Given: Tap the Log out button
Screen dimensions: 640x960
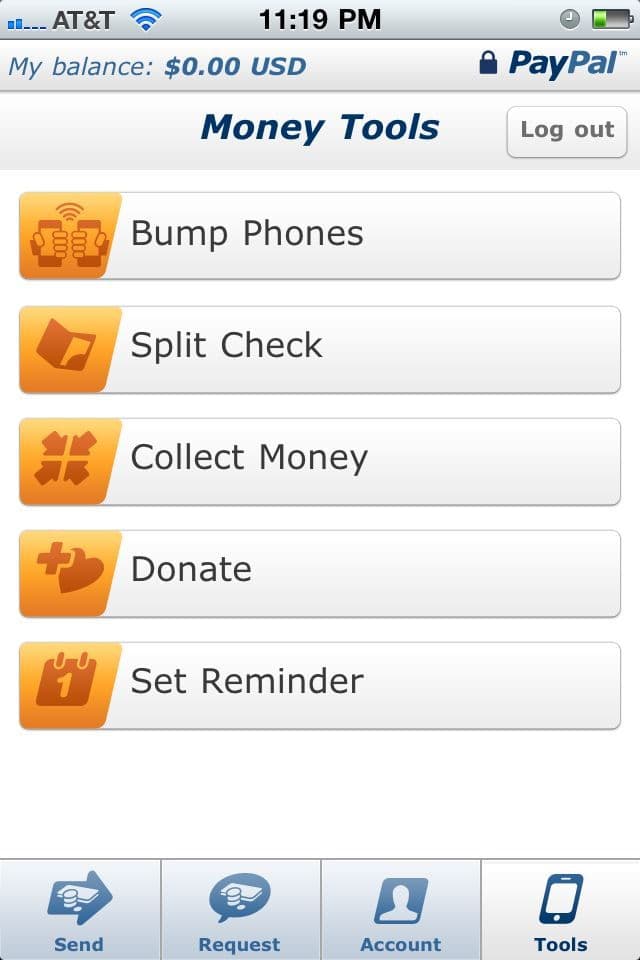Looking at the screenshot, I should 566,130.
